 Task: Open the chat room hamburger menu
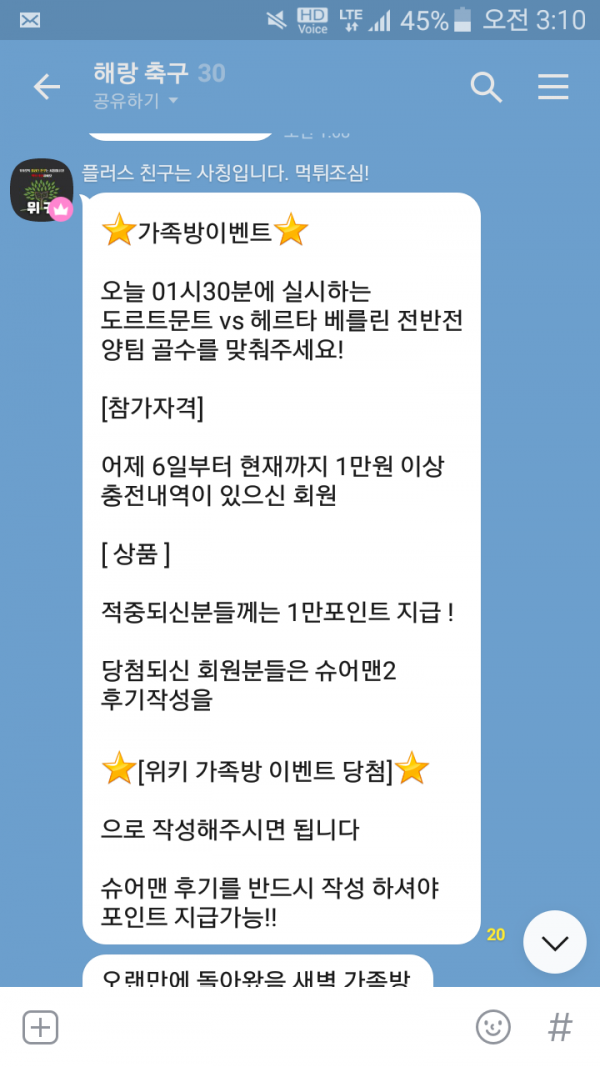point(553,87)
